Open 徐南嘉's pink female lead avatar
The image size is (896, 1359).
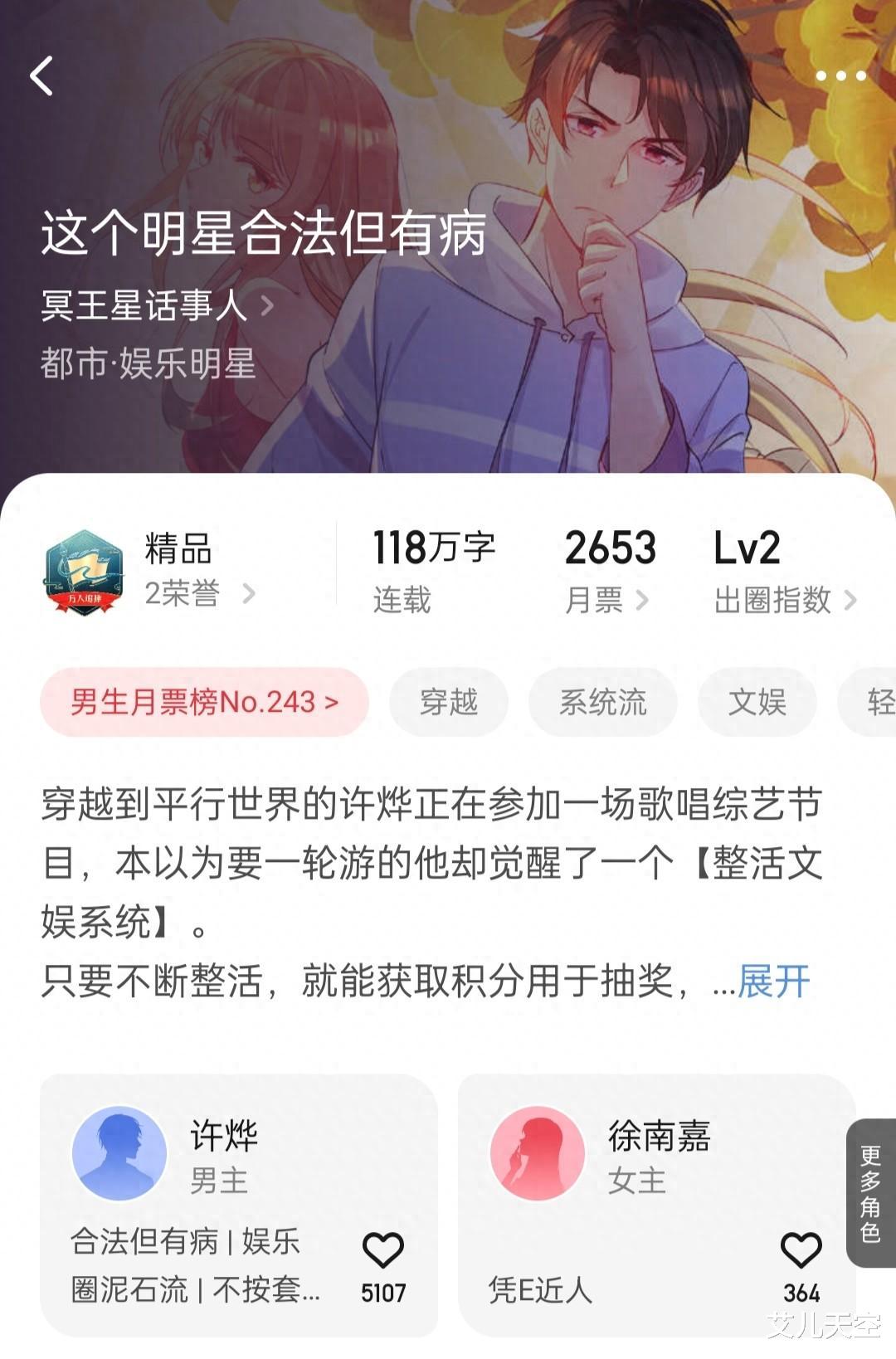(535, 1153)
